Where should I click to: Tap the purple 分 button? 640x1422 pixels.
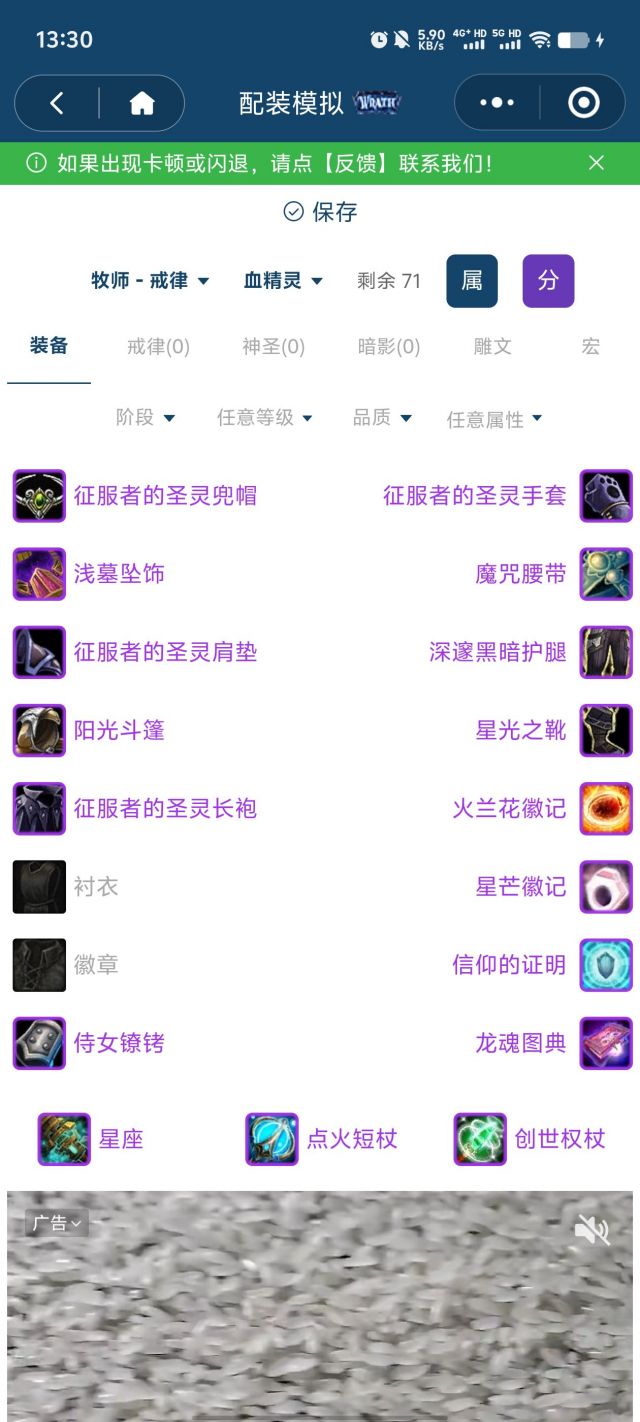click(548, 281)
